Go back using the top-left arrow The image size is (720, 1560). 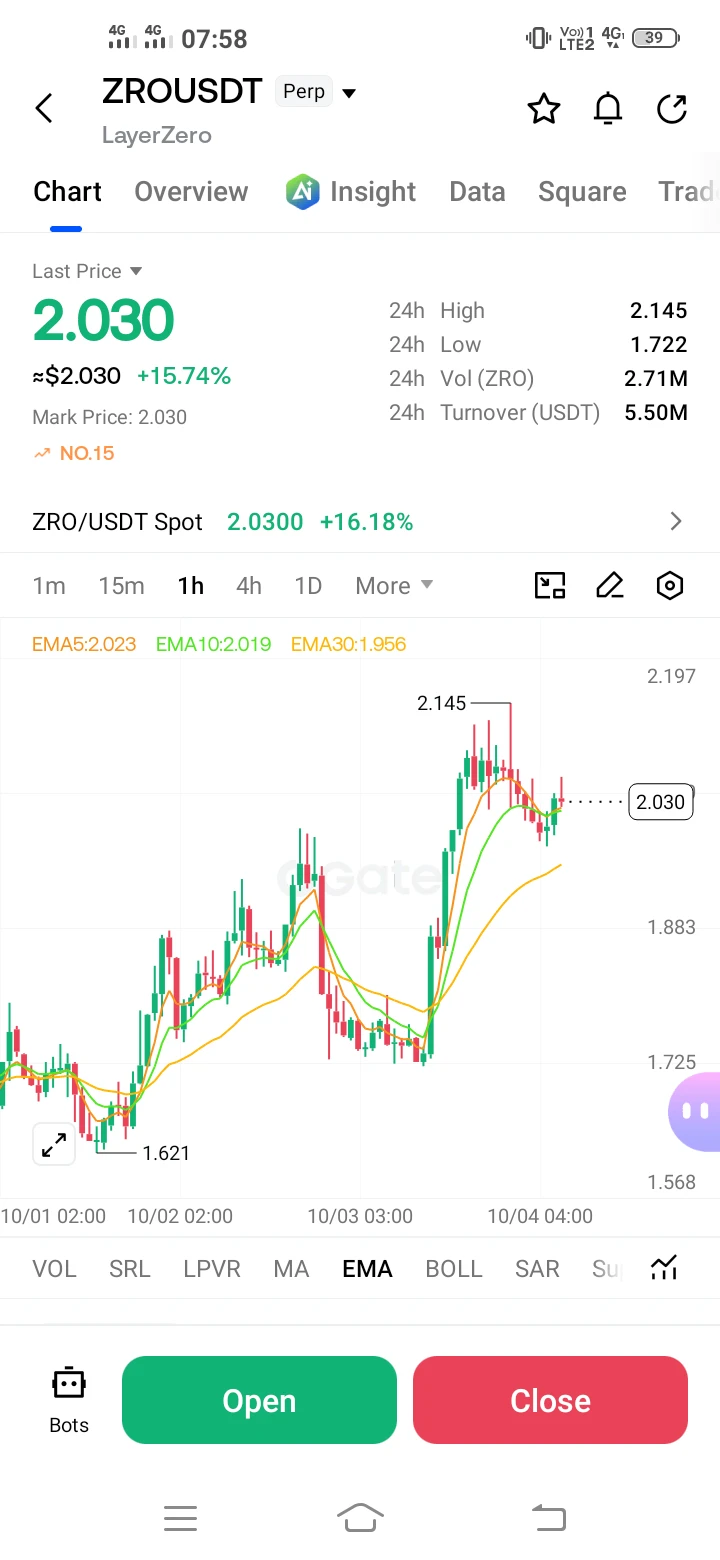point(44,108)
